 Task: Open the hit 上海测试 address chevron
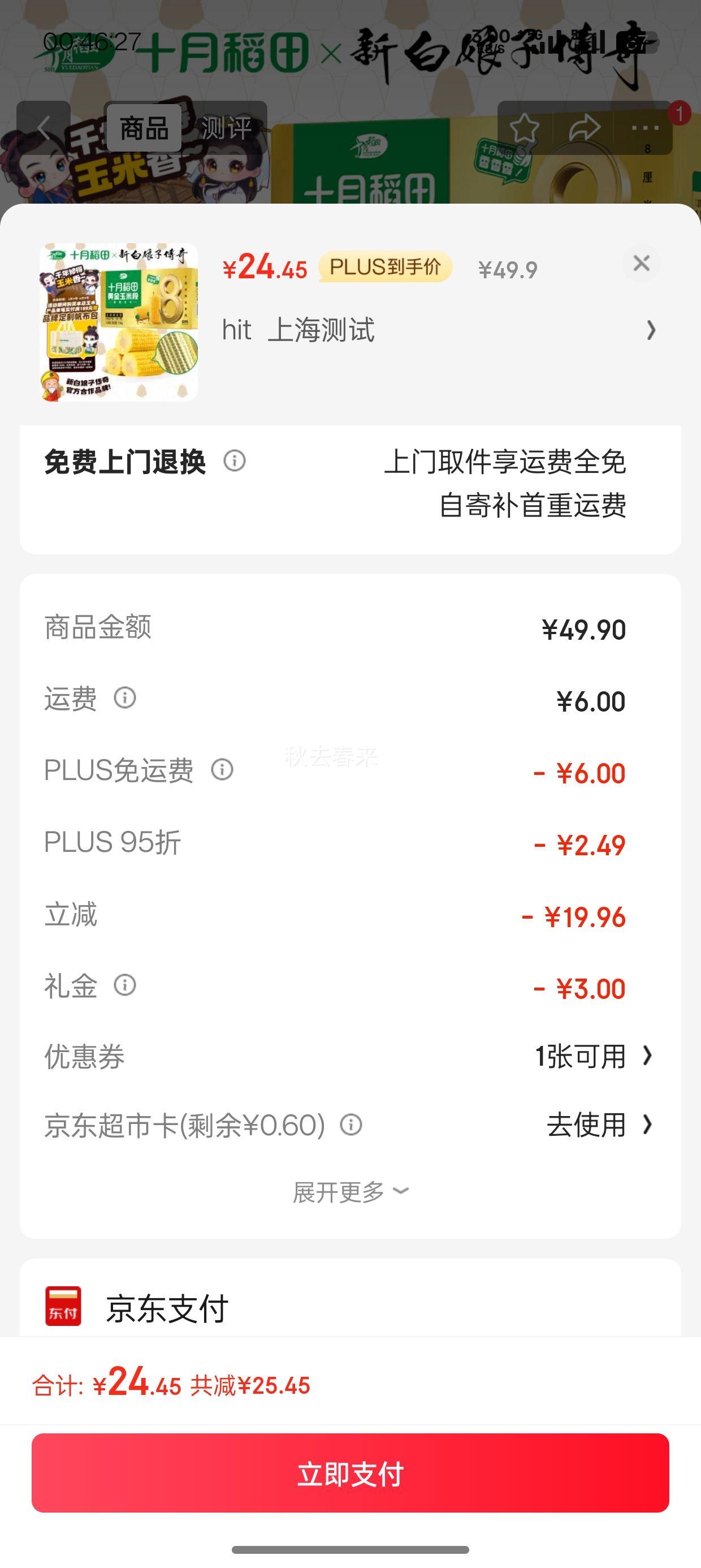tap(651, 330)
